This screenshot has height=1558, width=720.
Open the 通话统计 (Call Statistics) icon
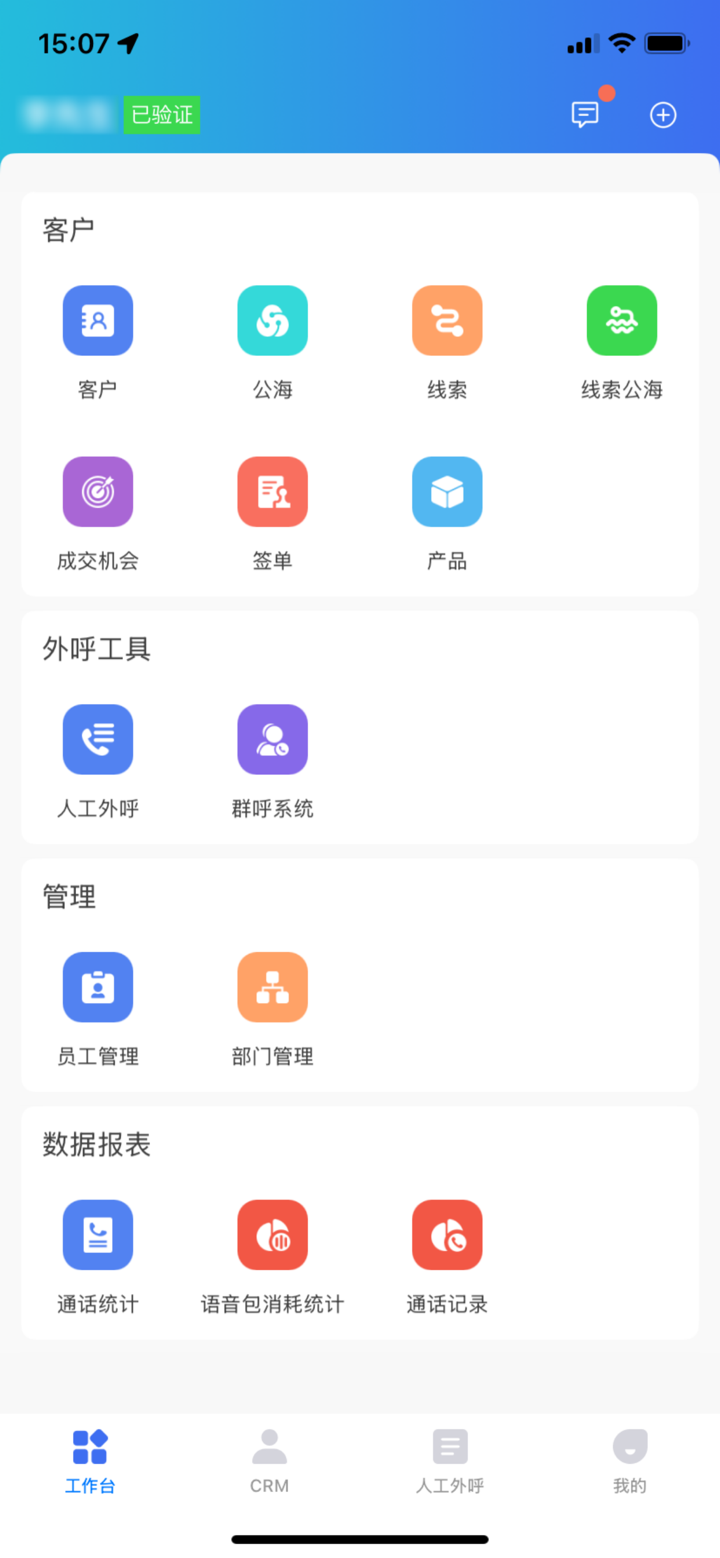[x=97, y=1234]
